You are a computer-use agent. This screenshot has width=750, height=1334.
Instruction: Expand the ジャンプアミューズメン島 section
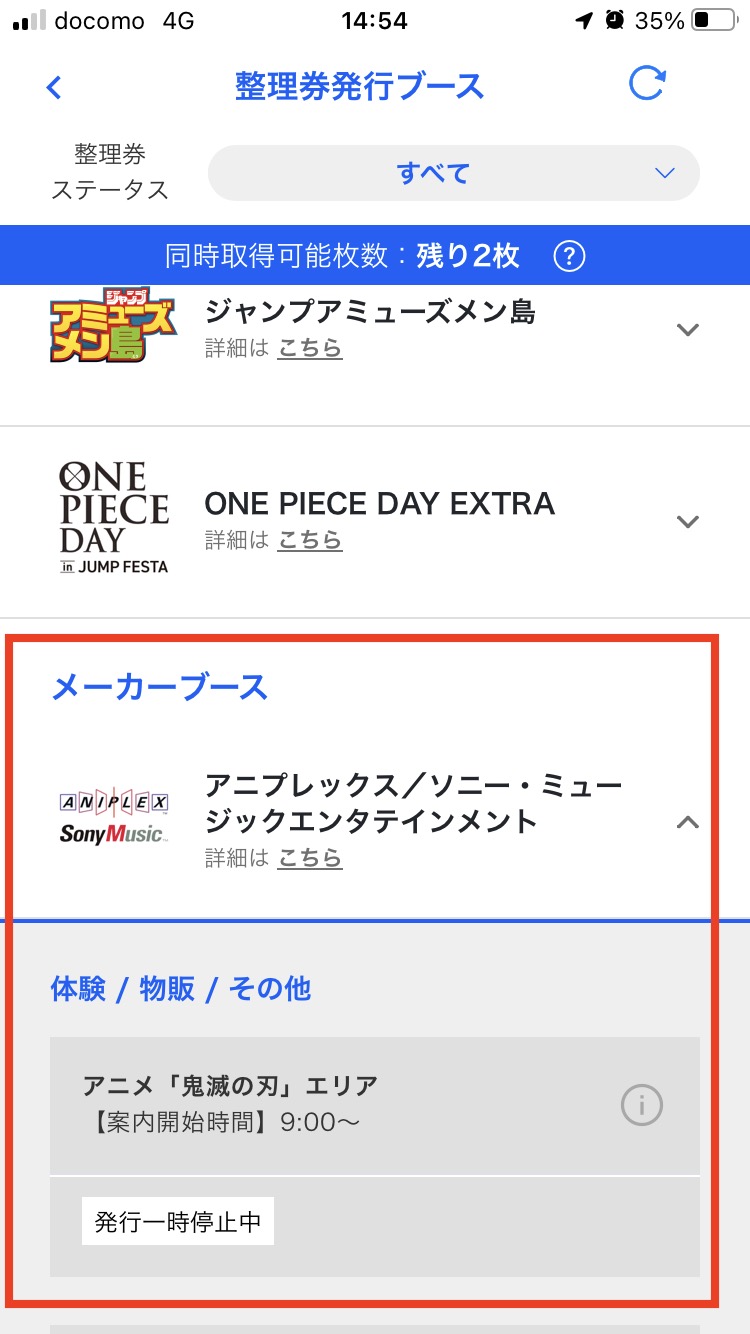(687, 329)
